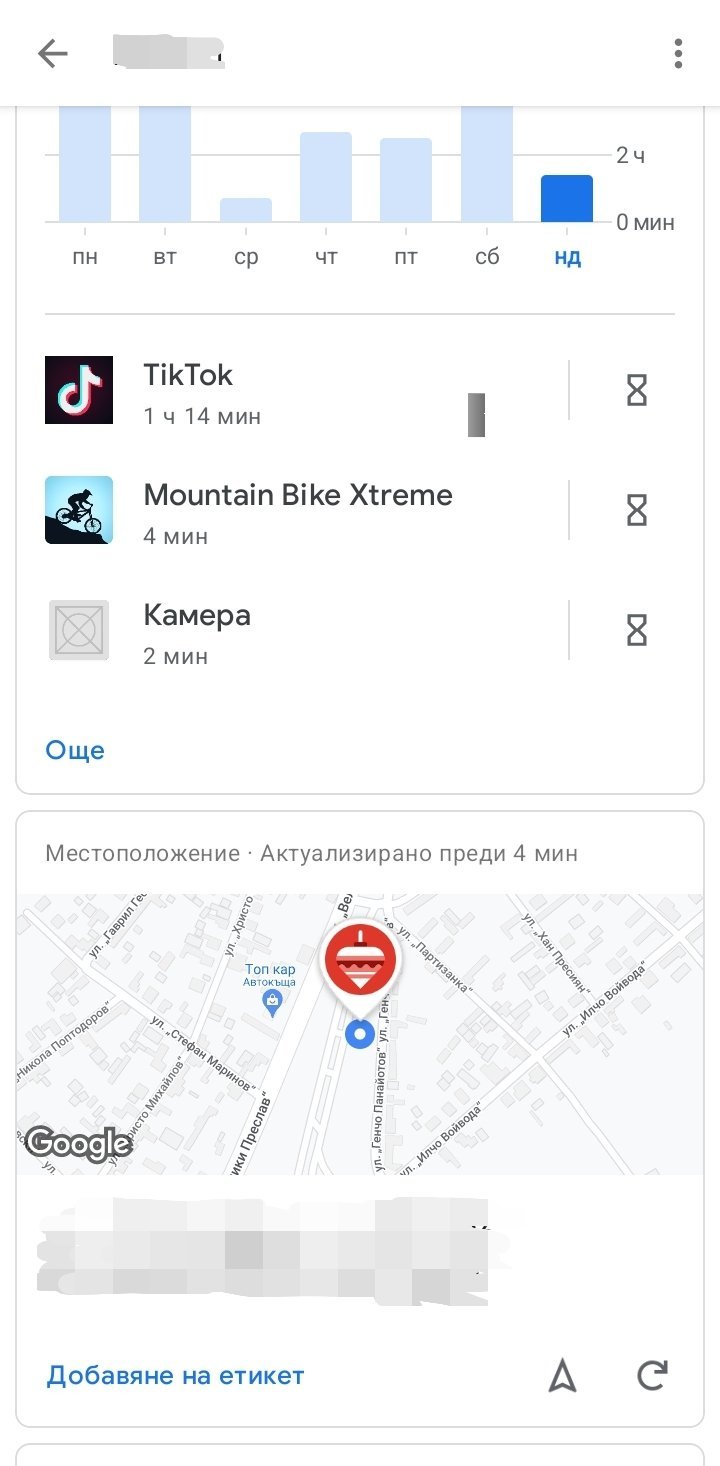Set a time limit for Камера

pyautogui.click(x=637, y=630)
